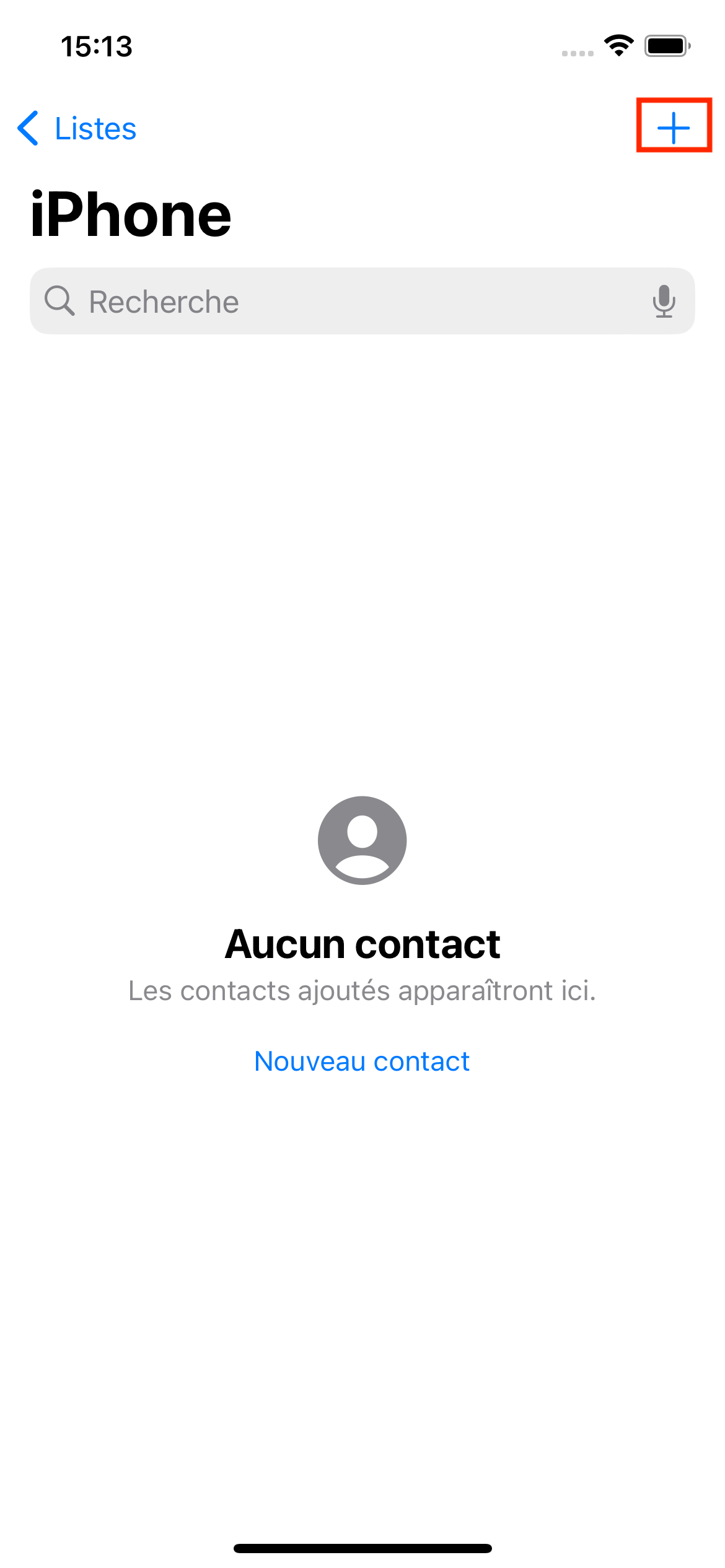Go back to Listes
This screenshot has width=725, height=1568.
coord(77,129)
